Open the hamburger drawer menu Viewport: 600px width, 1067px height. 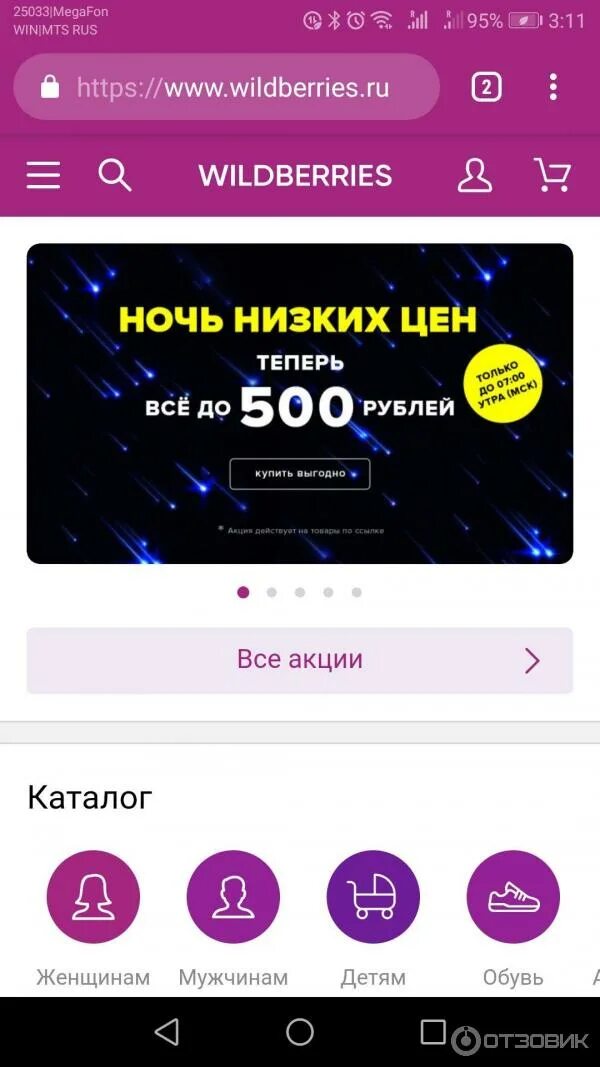[x=43, y=176]
